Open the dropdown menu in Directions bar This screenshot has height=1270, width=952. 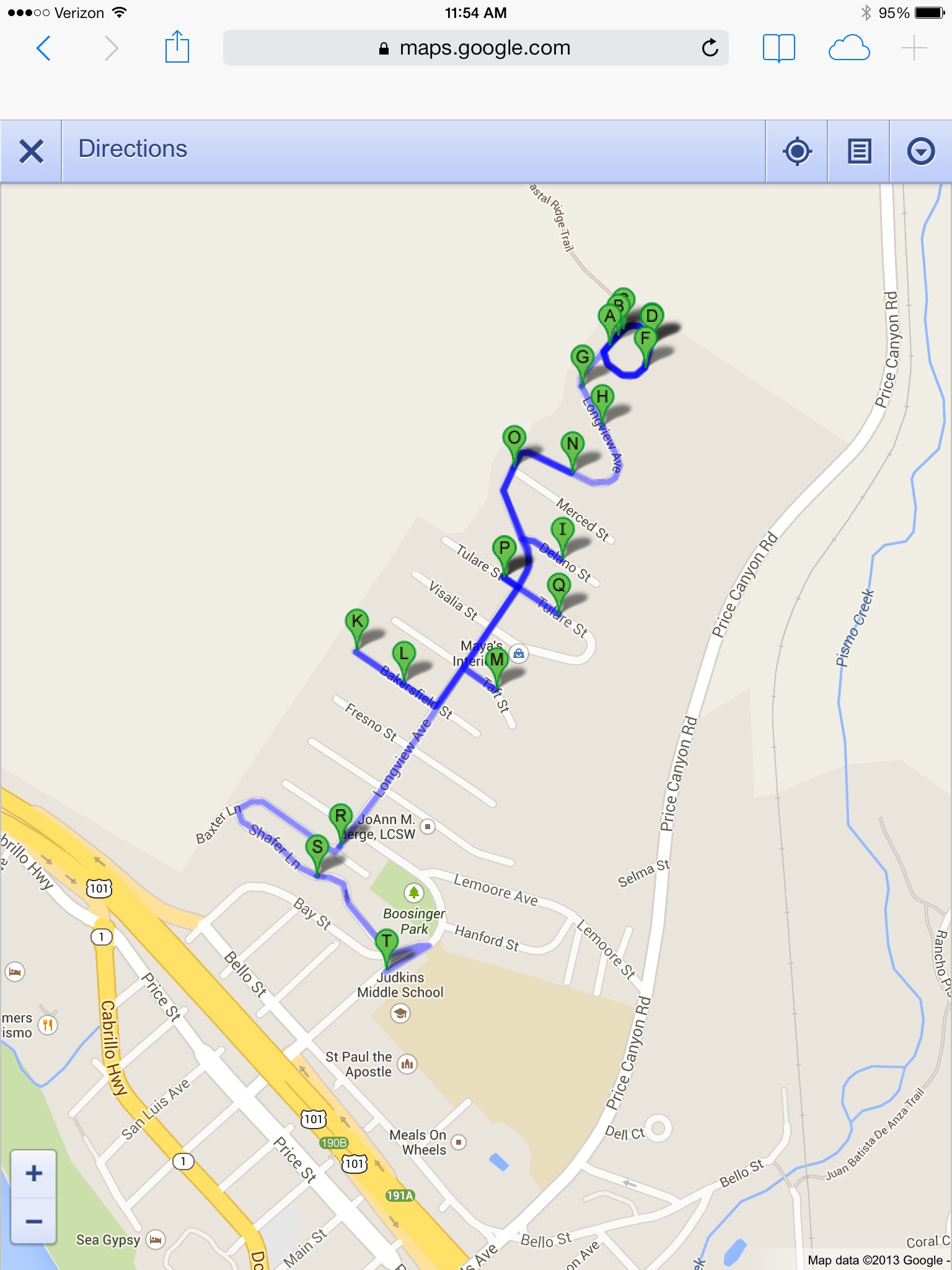(920, 151)
